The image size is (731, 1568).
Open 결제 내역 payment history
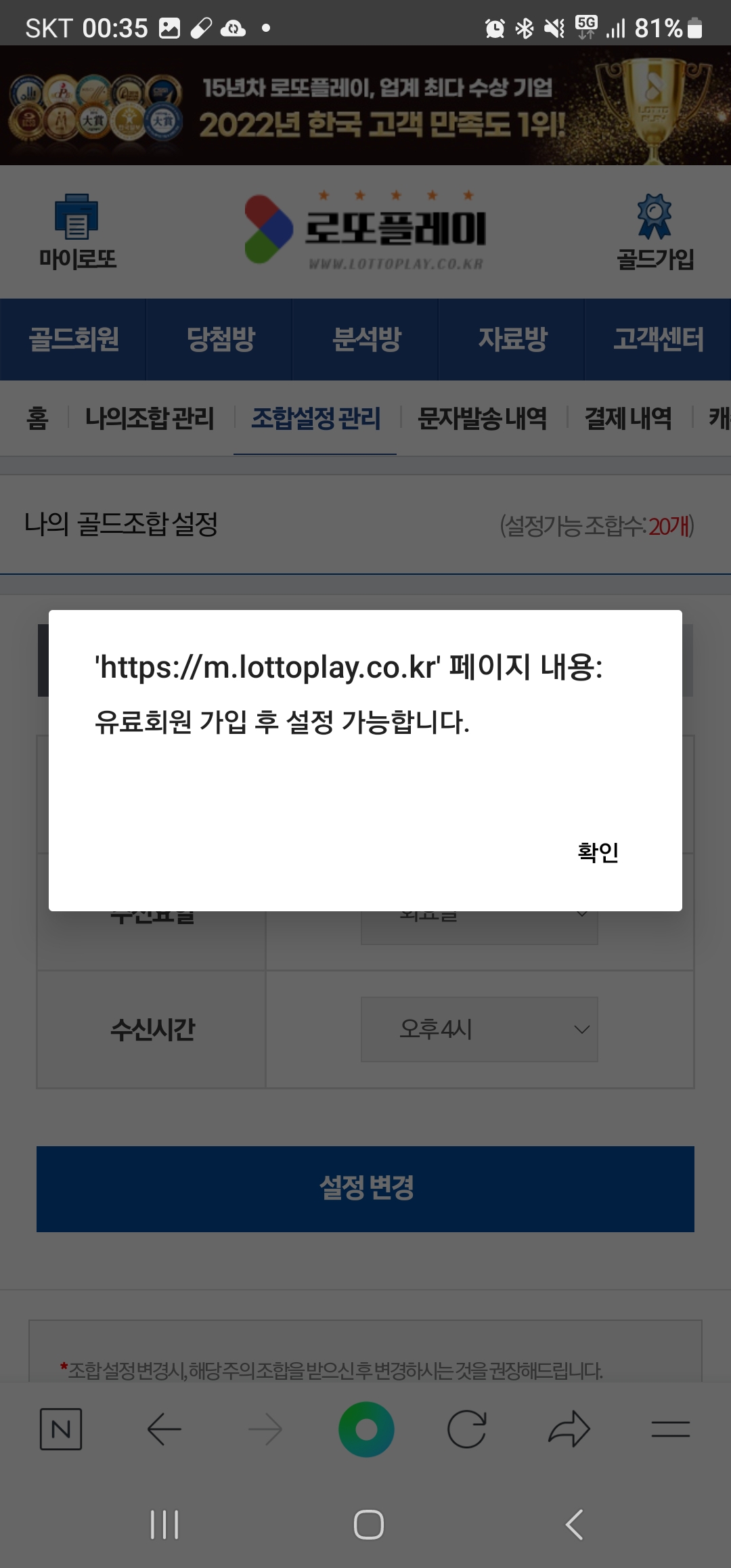click(x=628, y=418)
